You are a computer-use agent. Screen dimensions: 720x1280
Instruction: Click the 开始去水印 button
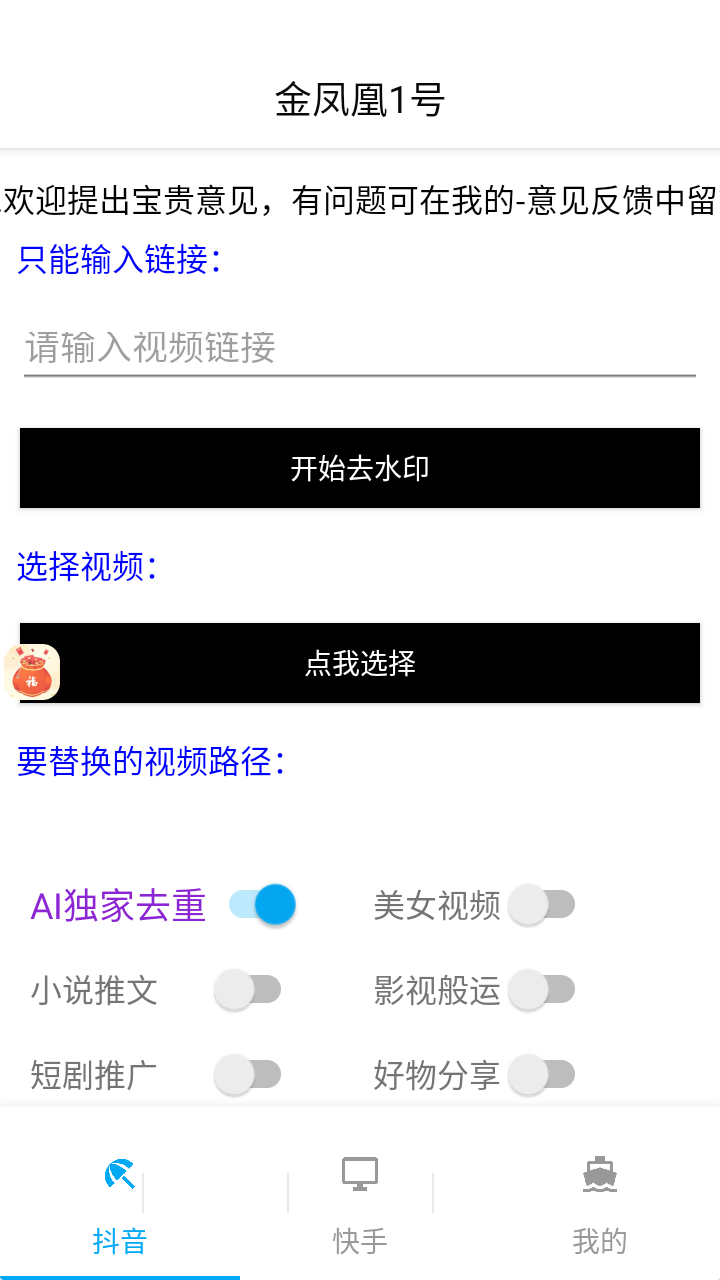pos(359,468)
